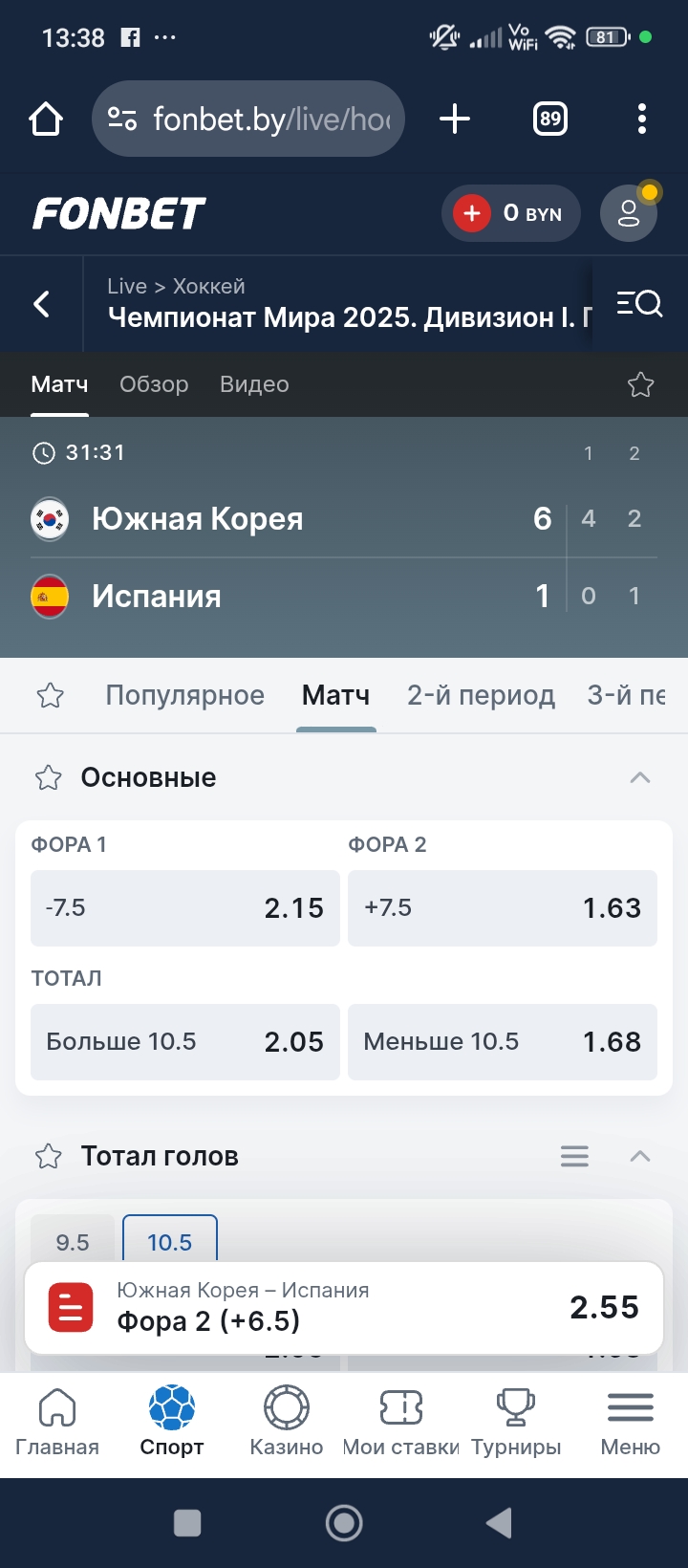This screenshot has height=1568, width=688.
Task: Open the bet slip for Фора 2 (+6.5)
Action: (344, 1307)
